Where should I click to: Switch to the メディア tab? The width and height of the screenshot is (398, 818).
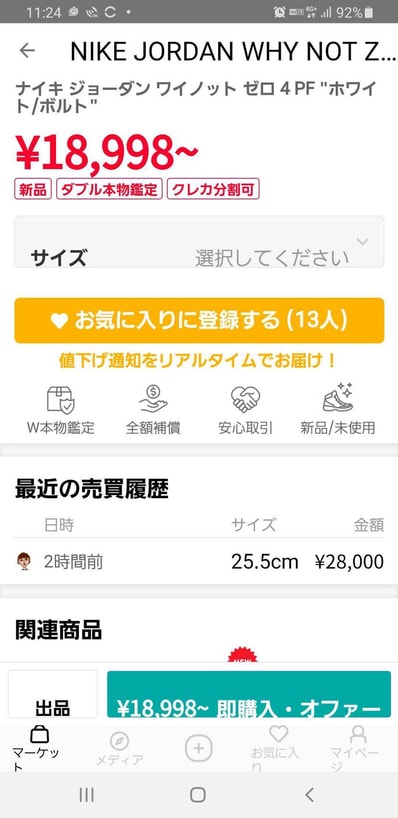(x=119, y=749)
